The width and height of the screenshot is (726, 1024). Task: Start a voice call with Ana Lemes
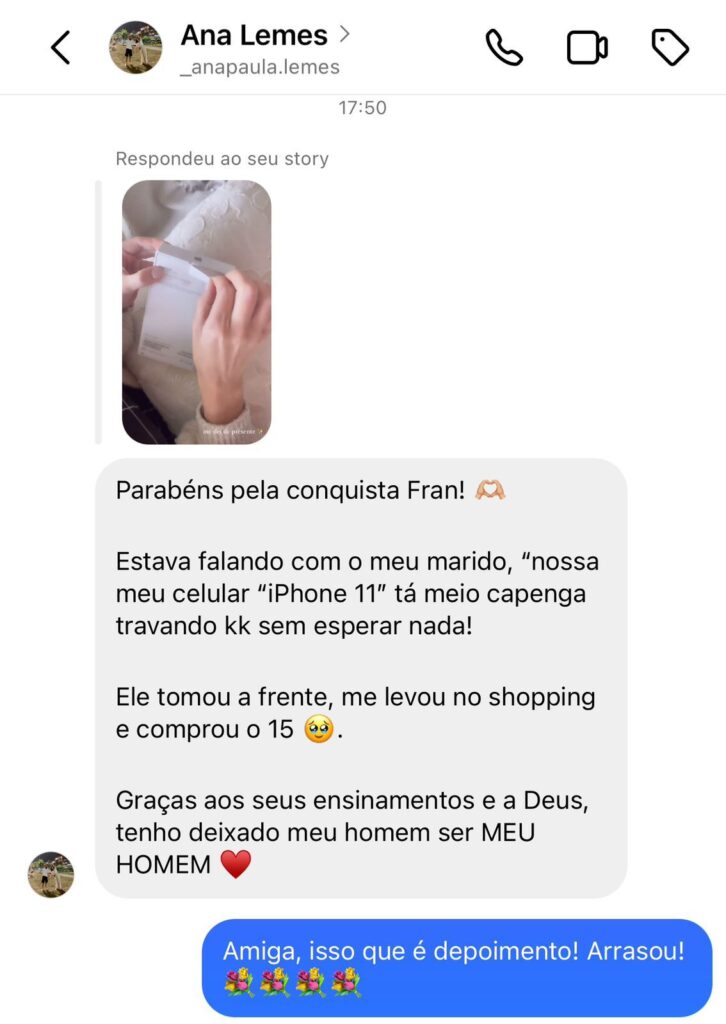coord(504,47)
